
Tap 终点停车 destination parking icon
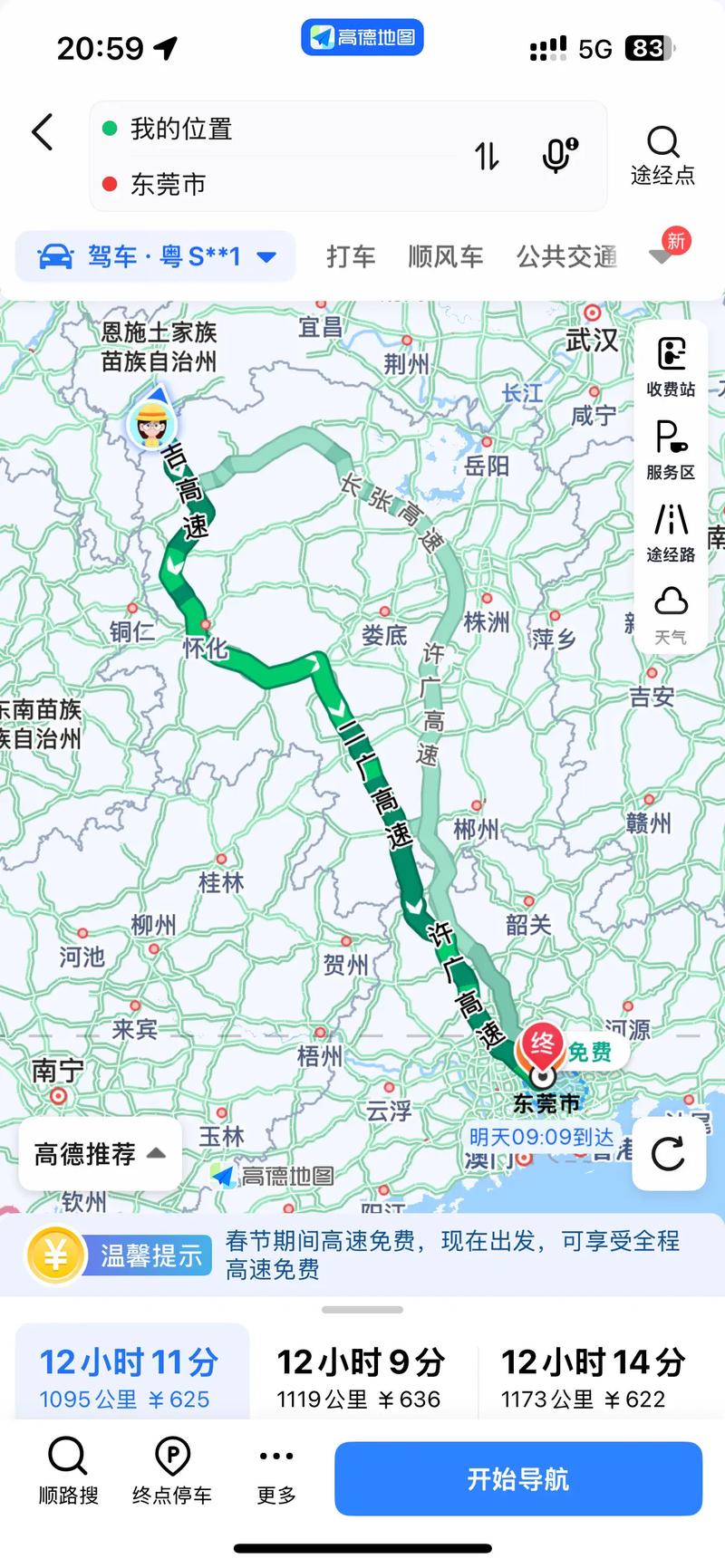pos(171,1473)
